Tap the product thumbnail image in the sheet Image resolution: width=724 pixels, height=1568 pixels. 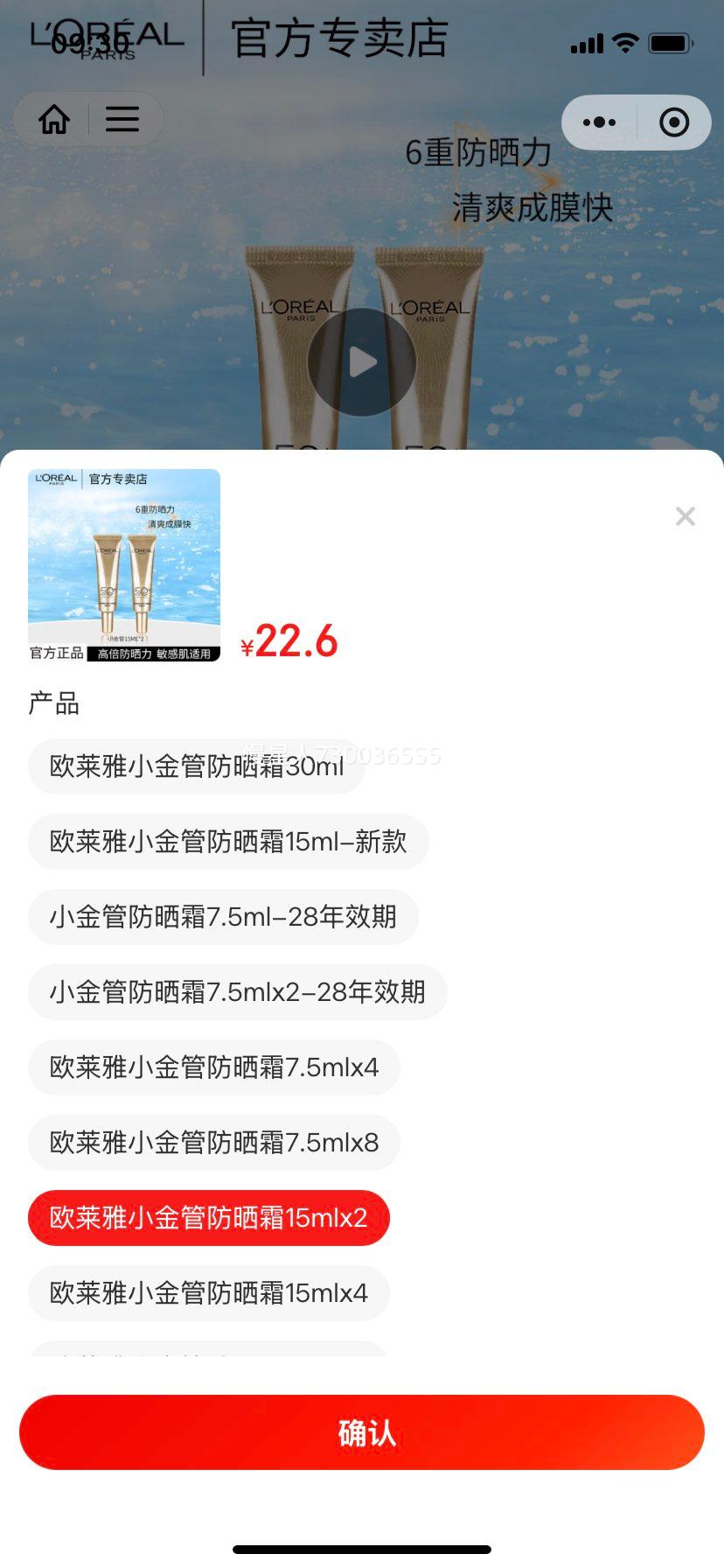(x=124, y=564)
